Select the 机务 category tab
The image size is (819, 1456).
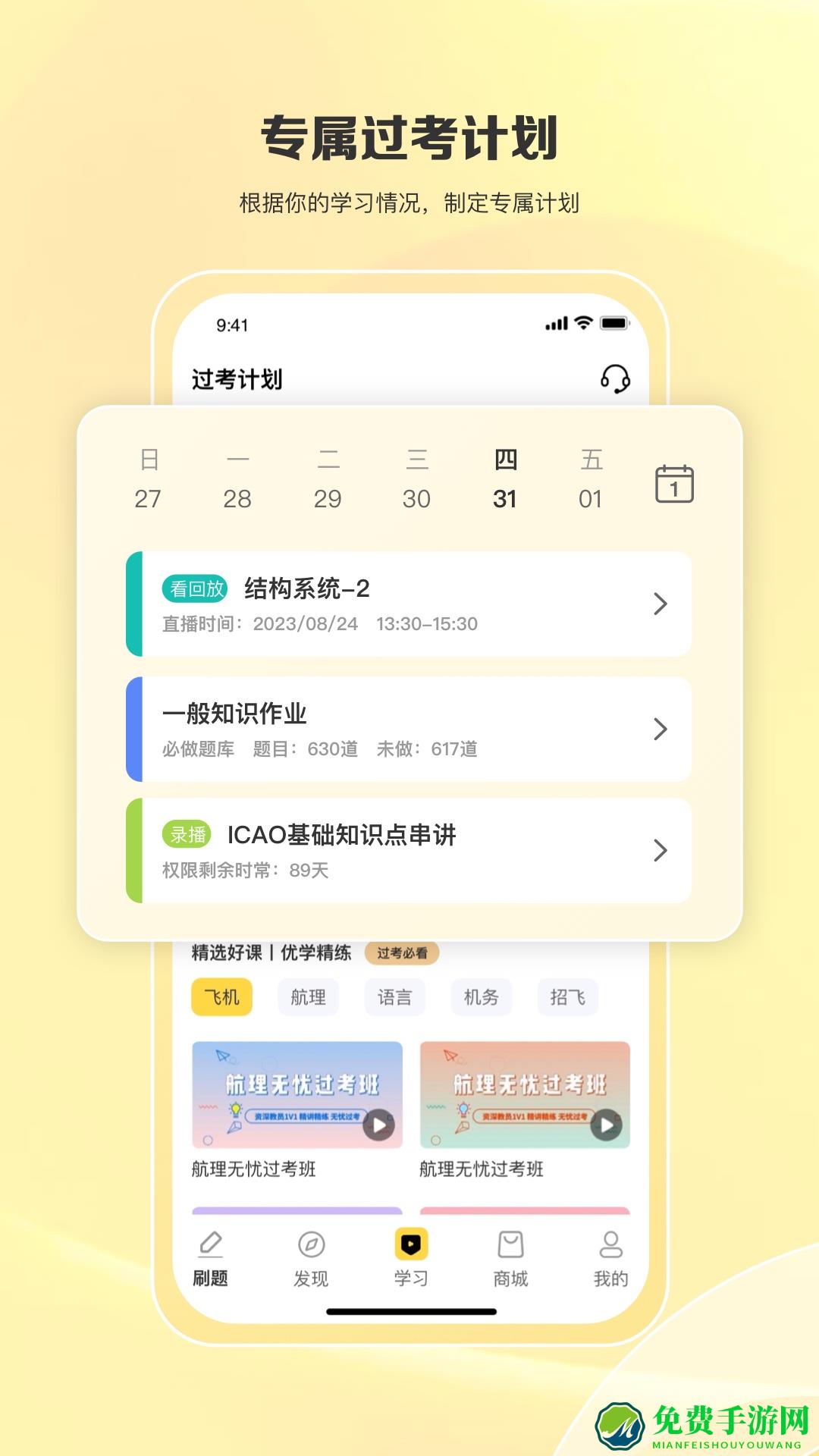(x=480, y=996)
